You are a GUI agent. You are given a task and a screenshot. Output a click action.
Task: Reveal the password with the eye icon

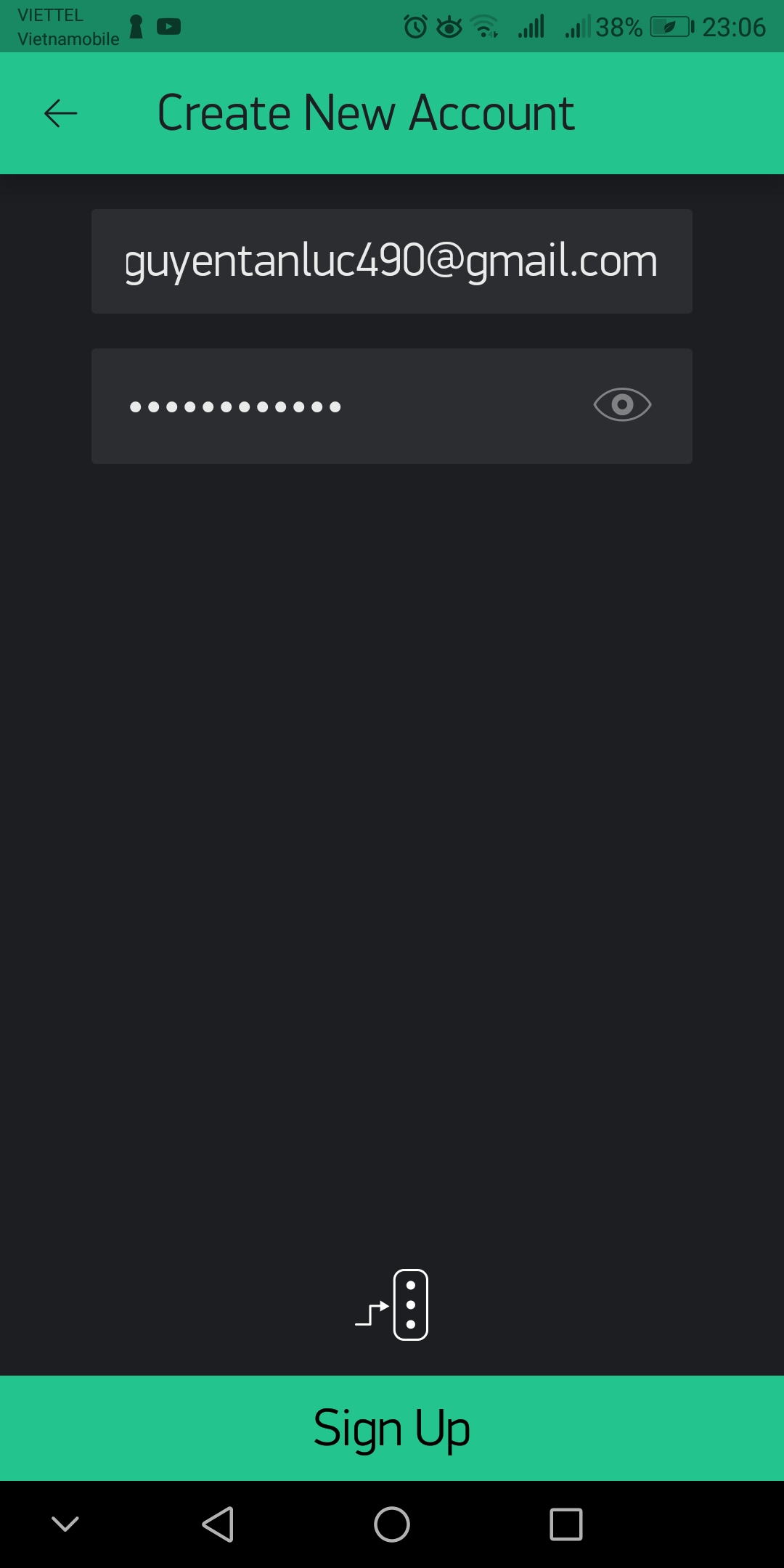[x=622, y=404]
